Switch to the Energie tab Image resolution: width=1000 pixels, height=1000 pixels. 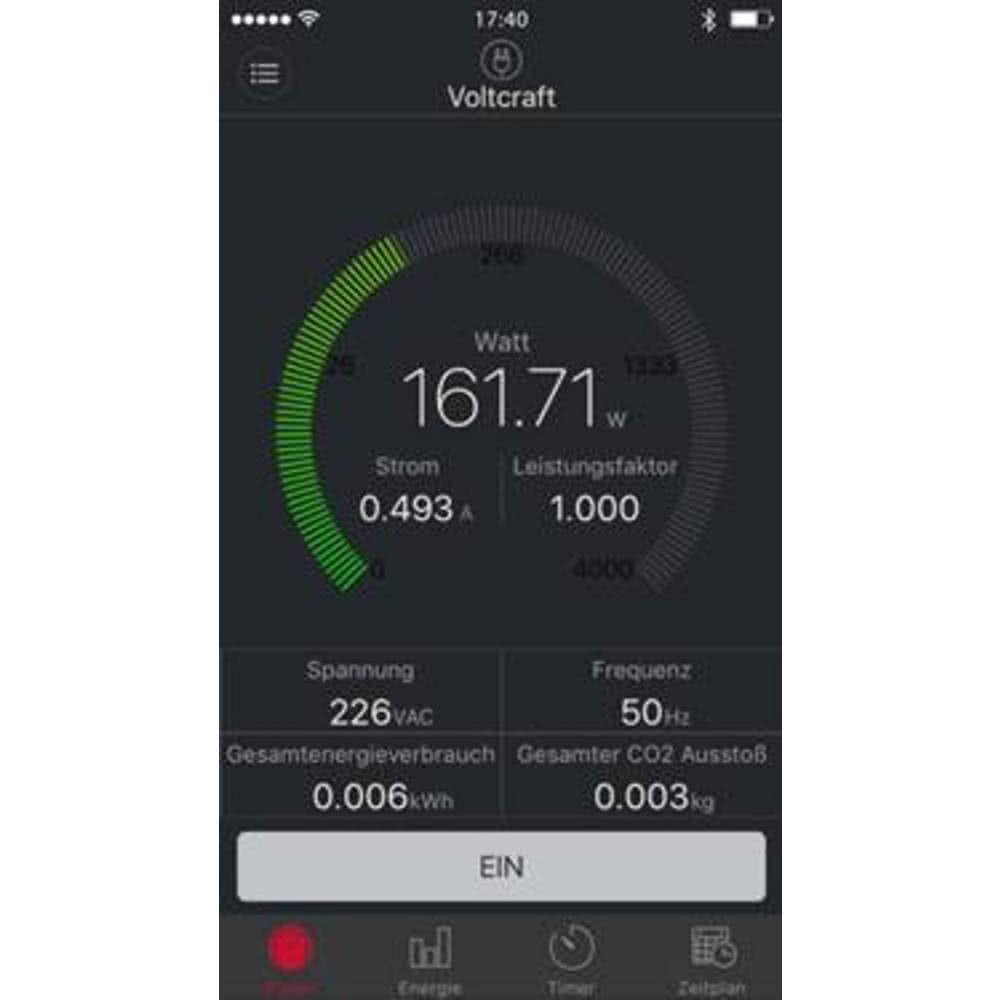(430, 959)
